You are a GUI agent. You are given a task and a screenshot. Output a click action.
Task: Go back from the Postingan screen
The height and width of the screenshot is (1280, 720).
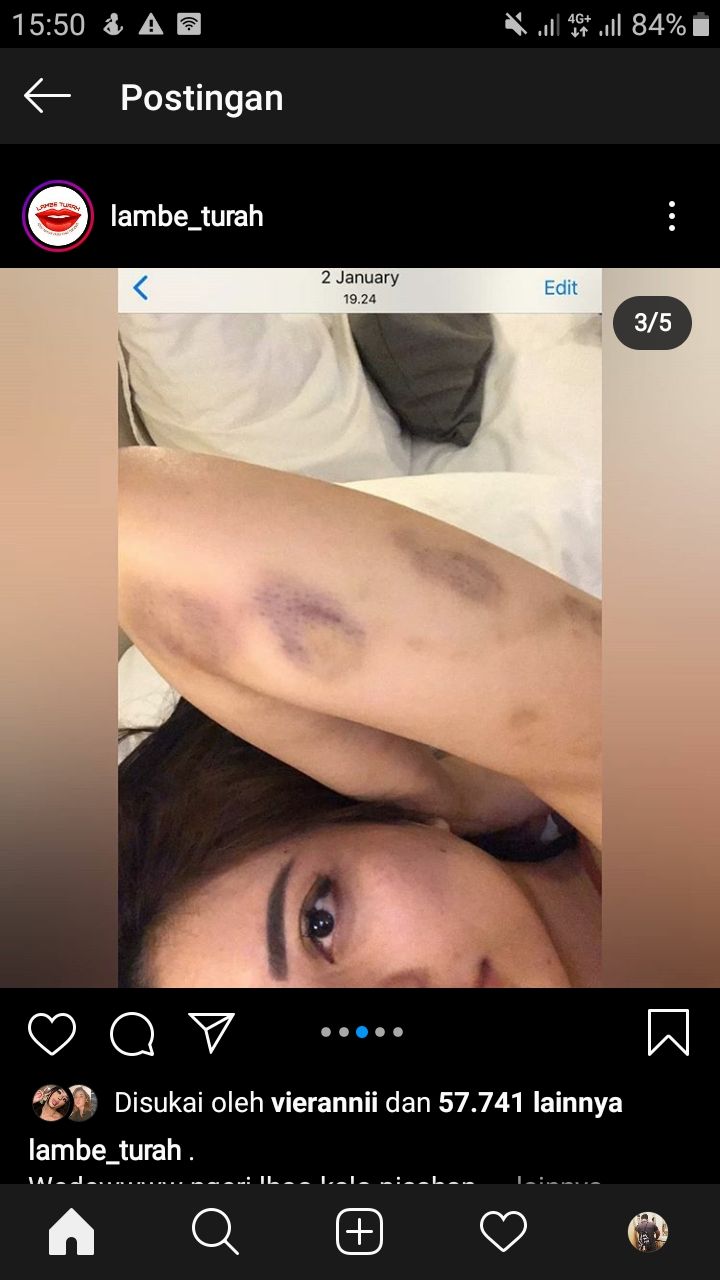[x=47, y=97]
